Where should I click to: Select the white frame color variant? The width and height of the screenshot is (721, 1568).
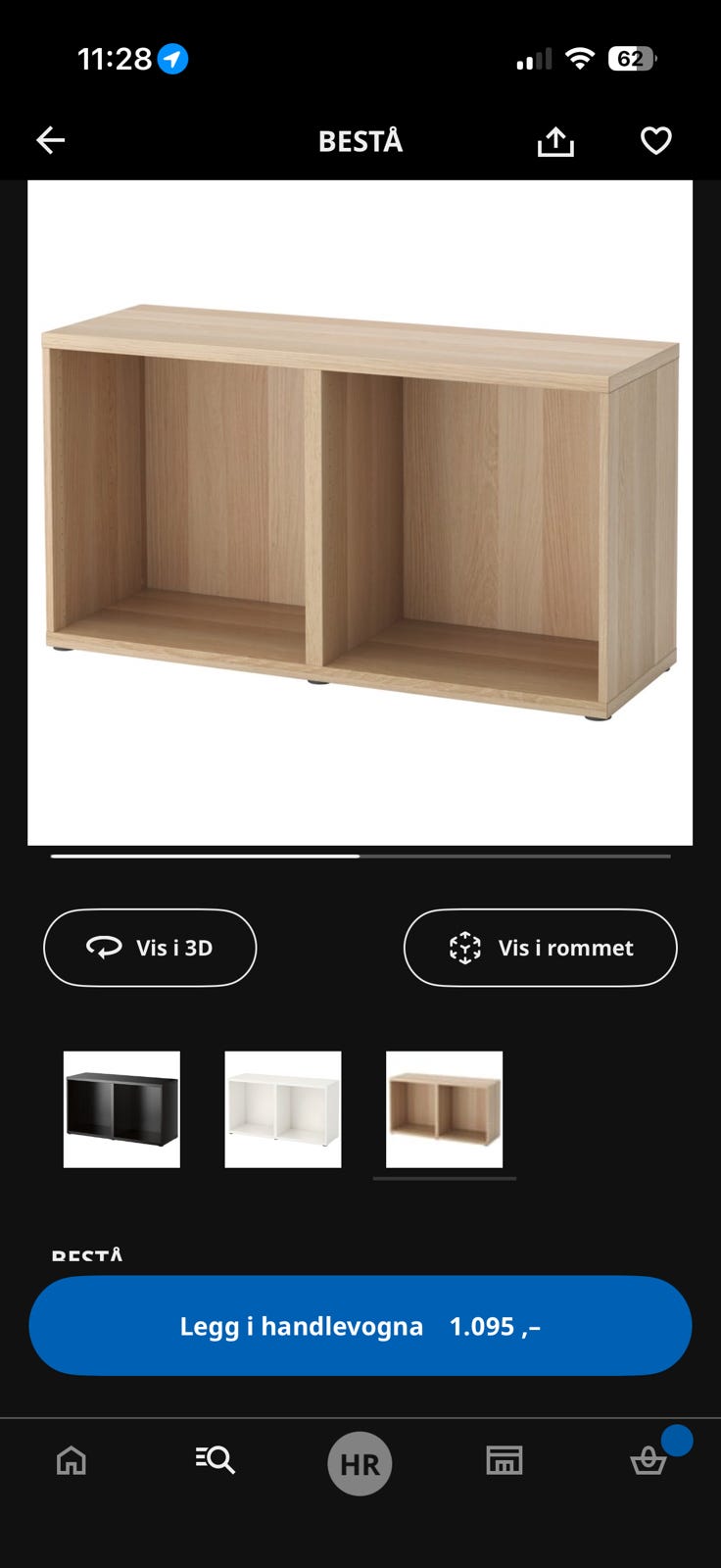point(282,1108)
